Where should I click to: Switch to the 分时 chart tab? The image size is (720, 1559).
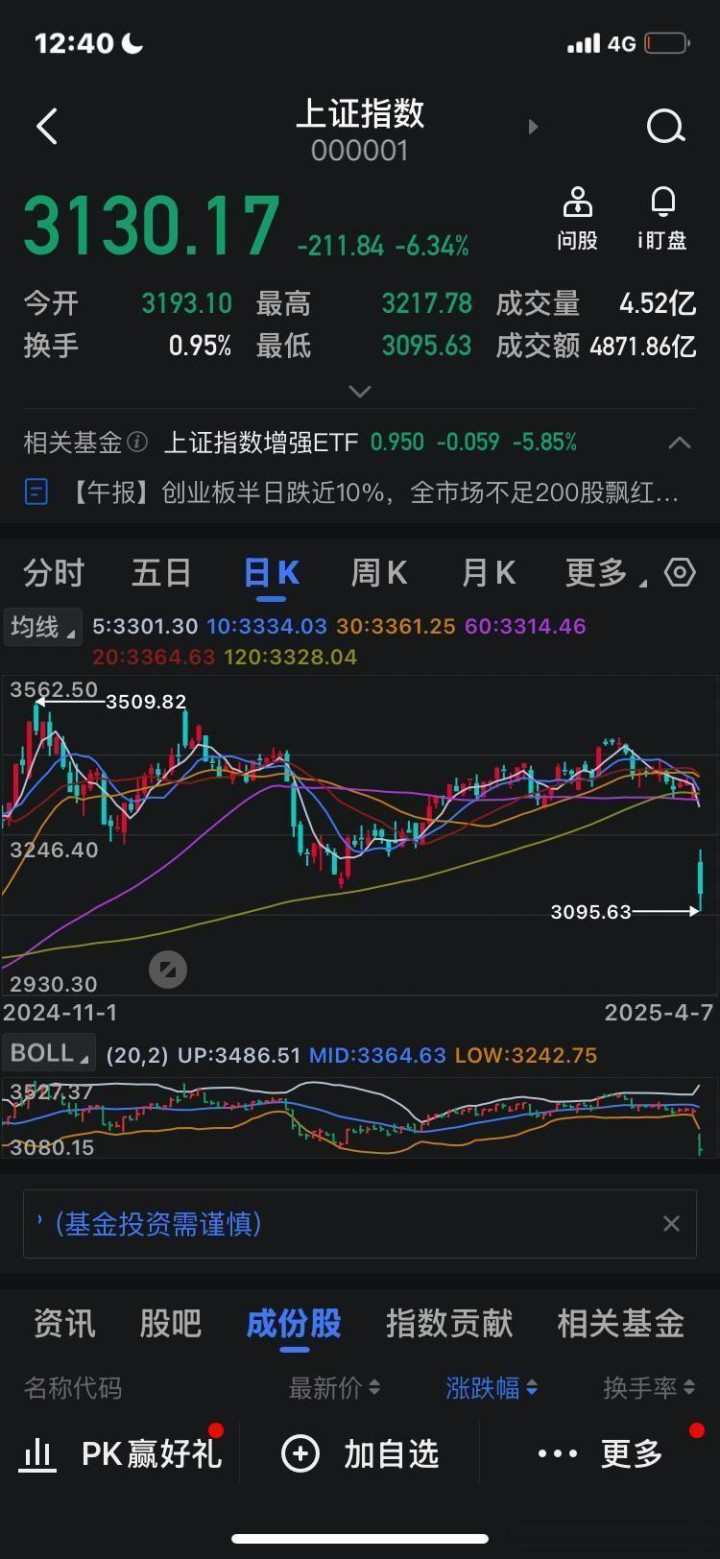point(54,573)
